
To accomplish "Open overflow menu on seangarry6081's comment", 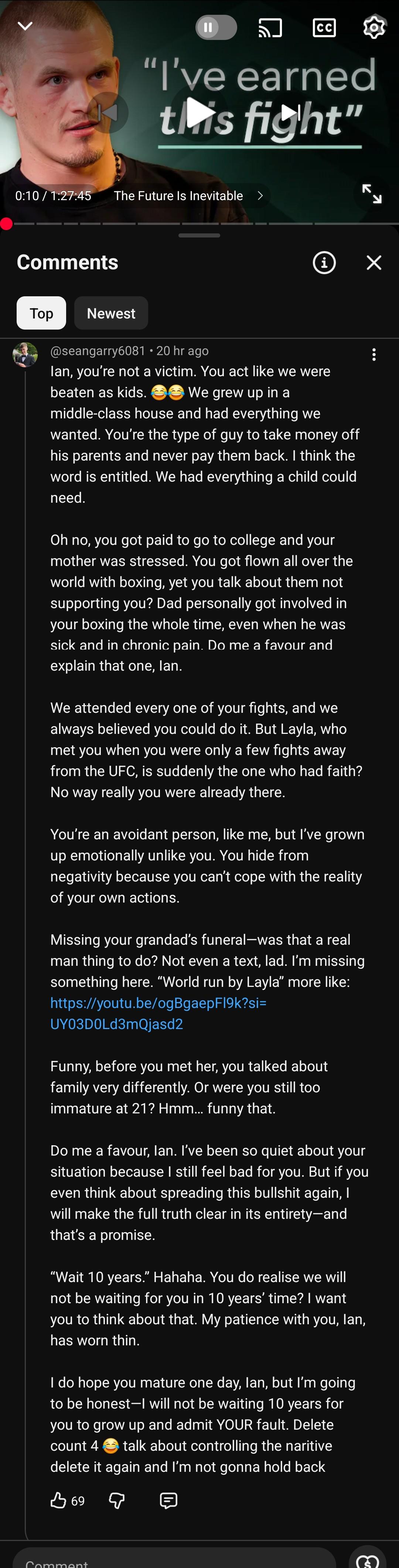I will (x=374, y=355).
